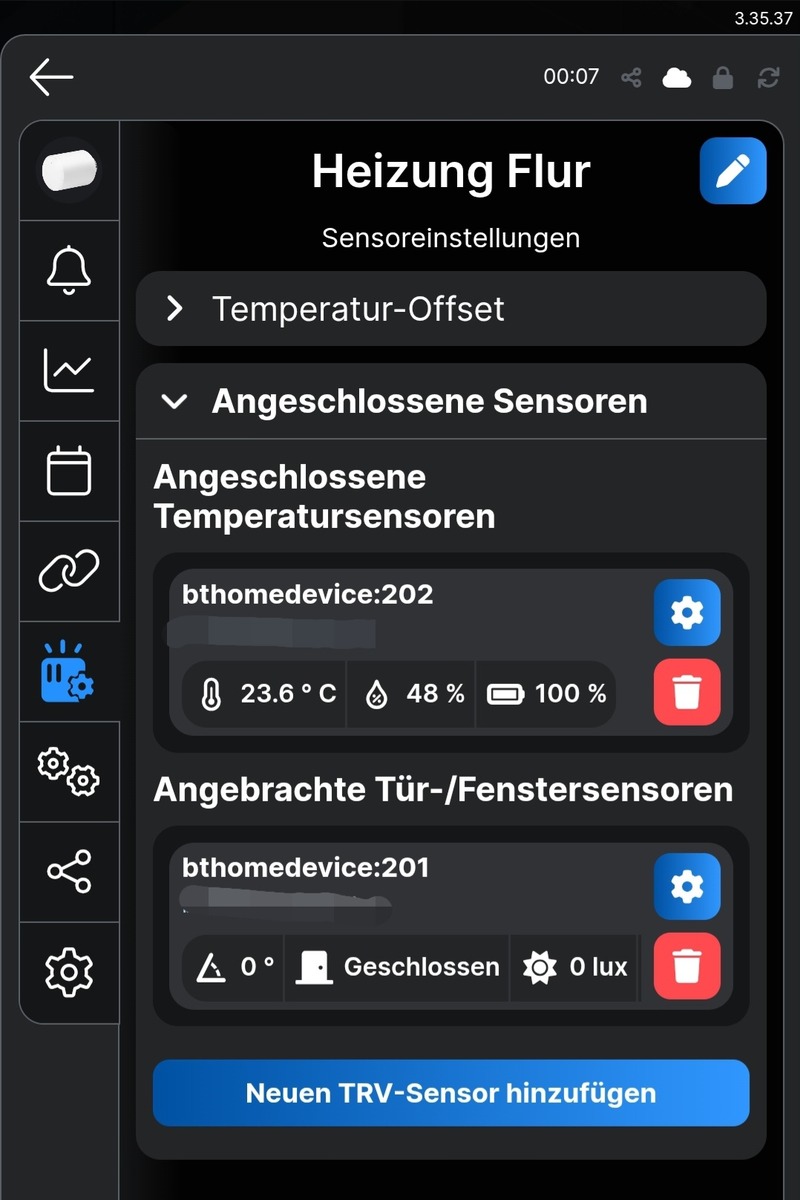Open the chain link tab
Image resolution: width=800 pixels, height=1200 pixels.
(69, 571)
